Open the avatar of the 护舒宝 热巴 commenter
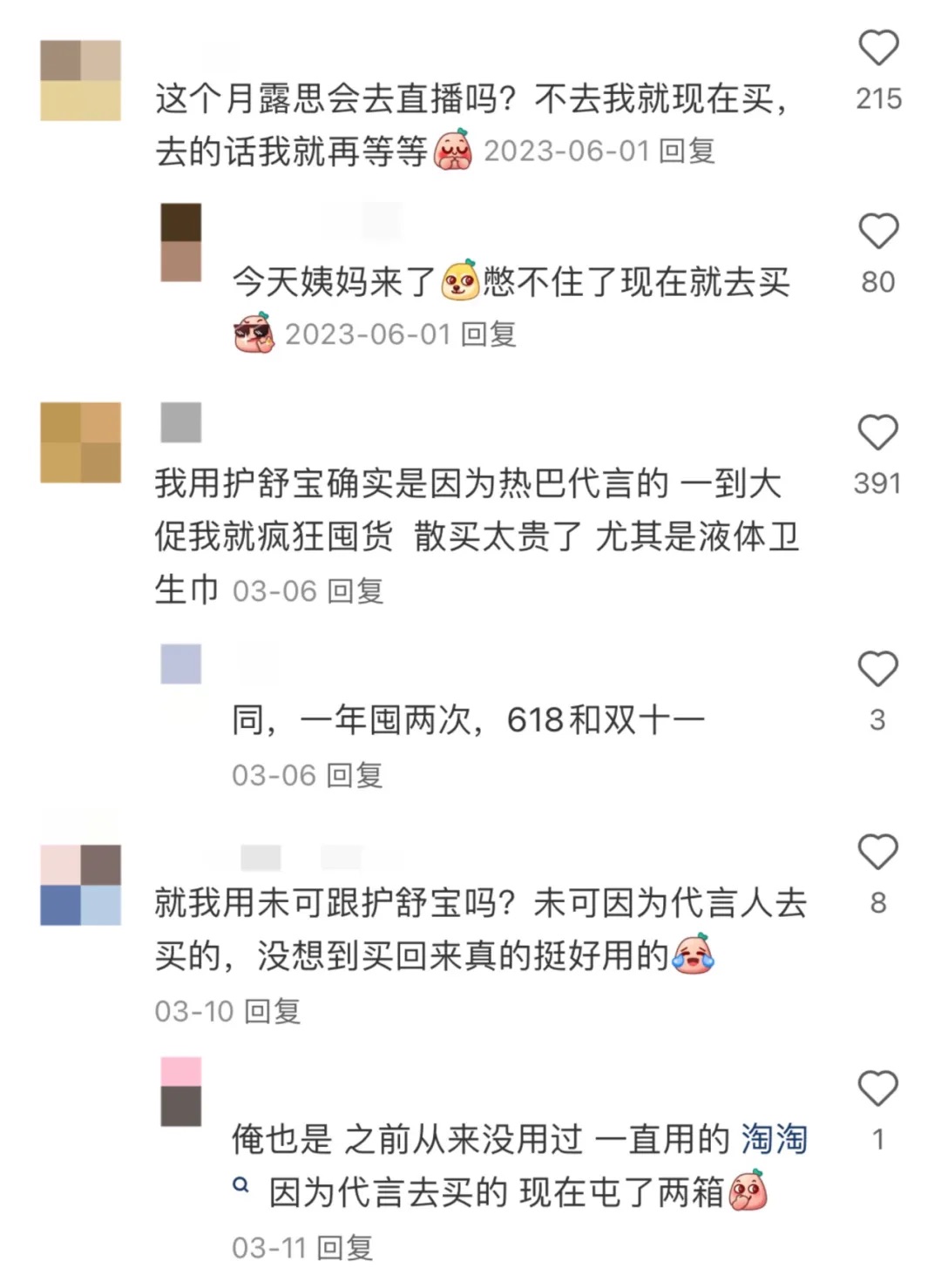 tap(80, 442)
